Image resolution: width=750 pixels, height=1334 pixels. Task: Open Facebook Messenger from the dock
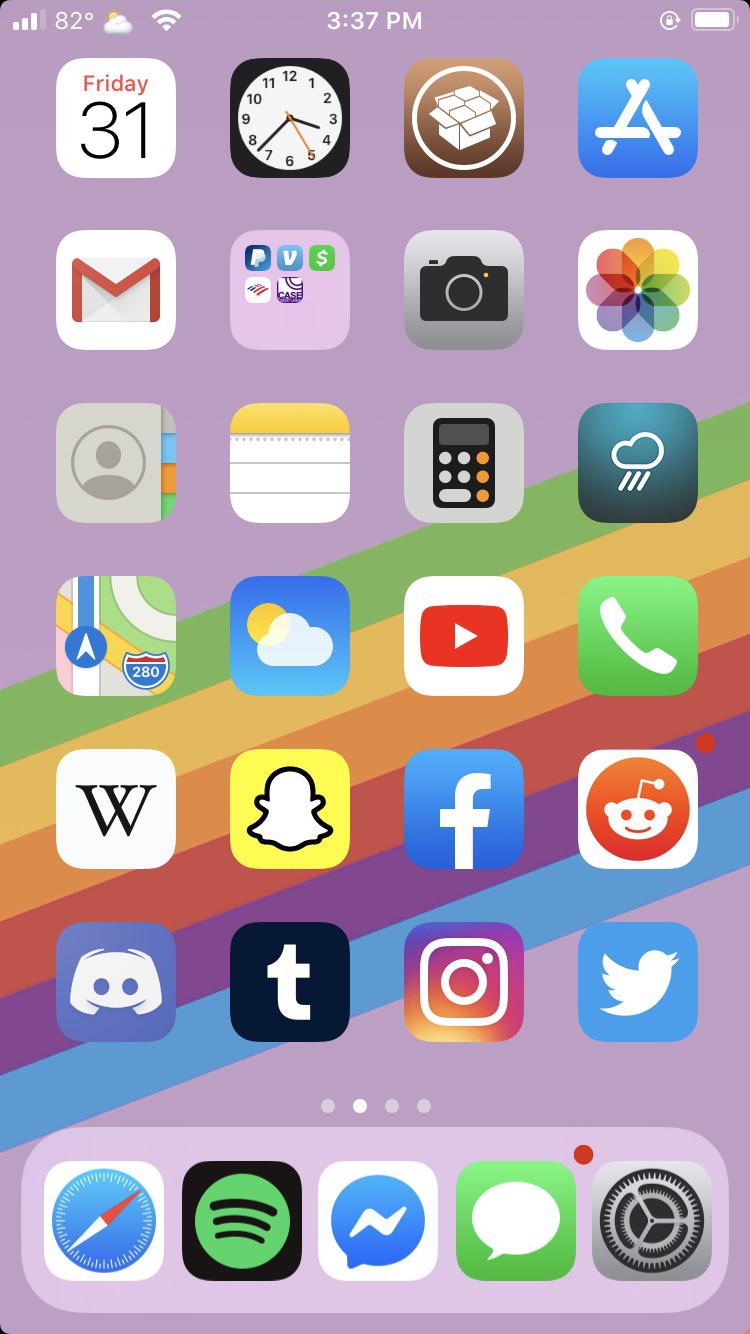click(x=378, y=1222)
